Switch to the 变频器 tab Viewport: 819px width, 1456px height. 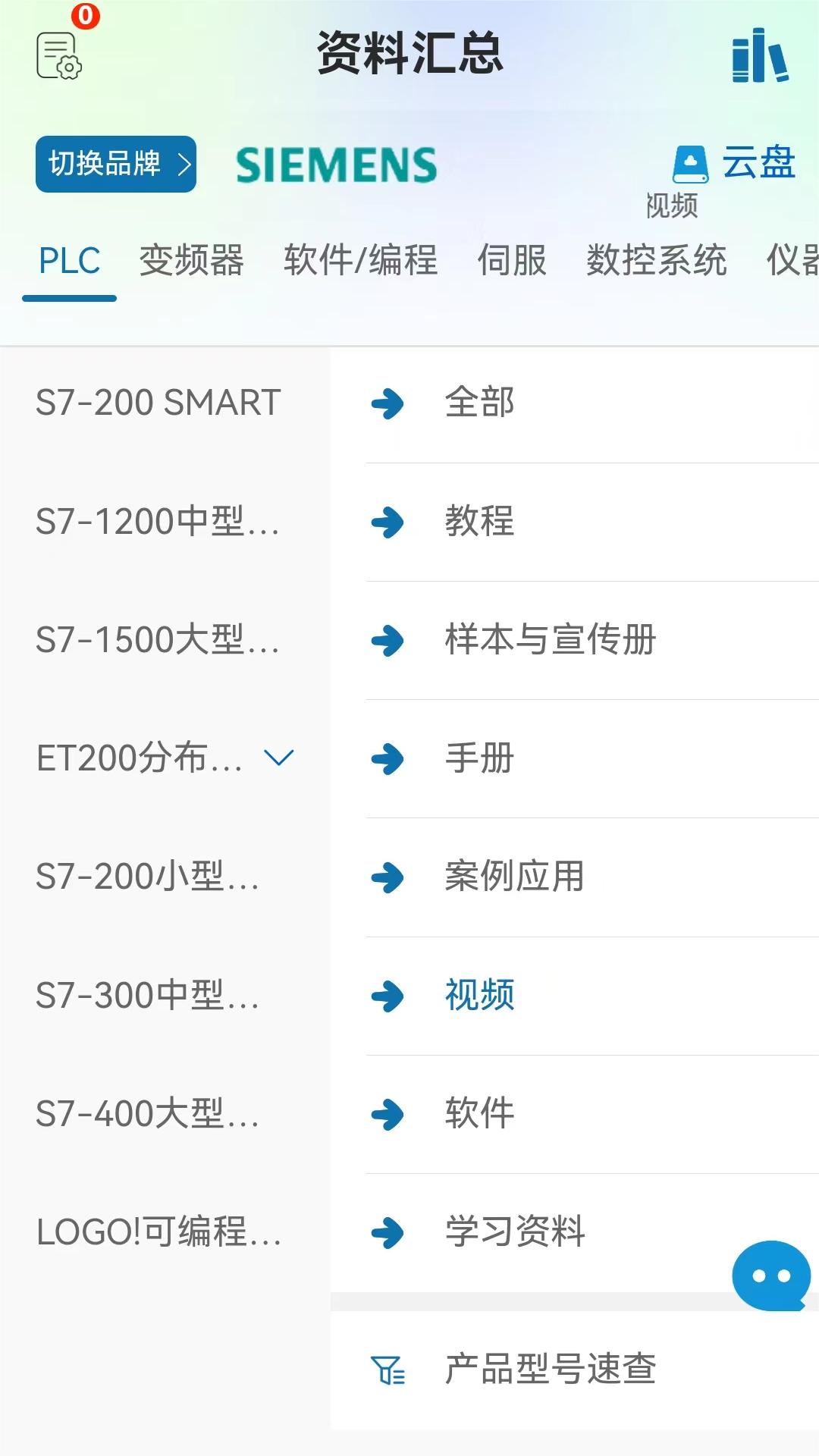pos(191,261)
